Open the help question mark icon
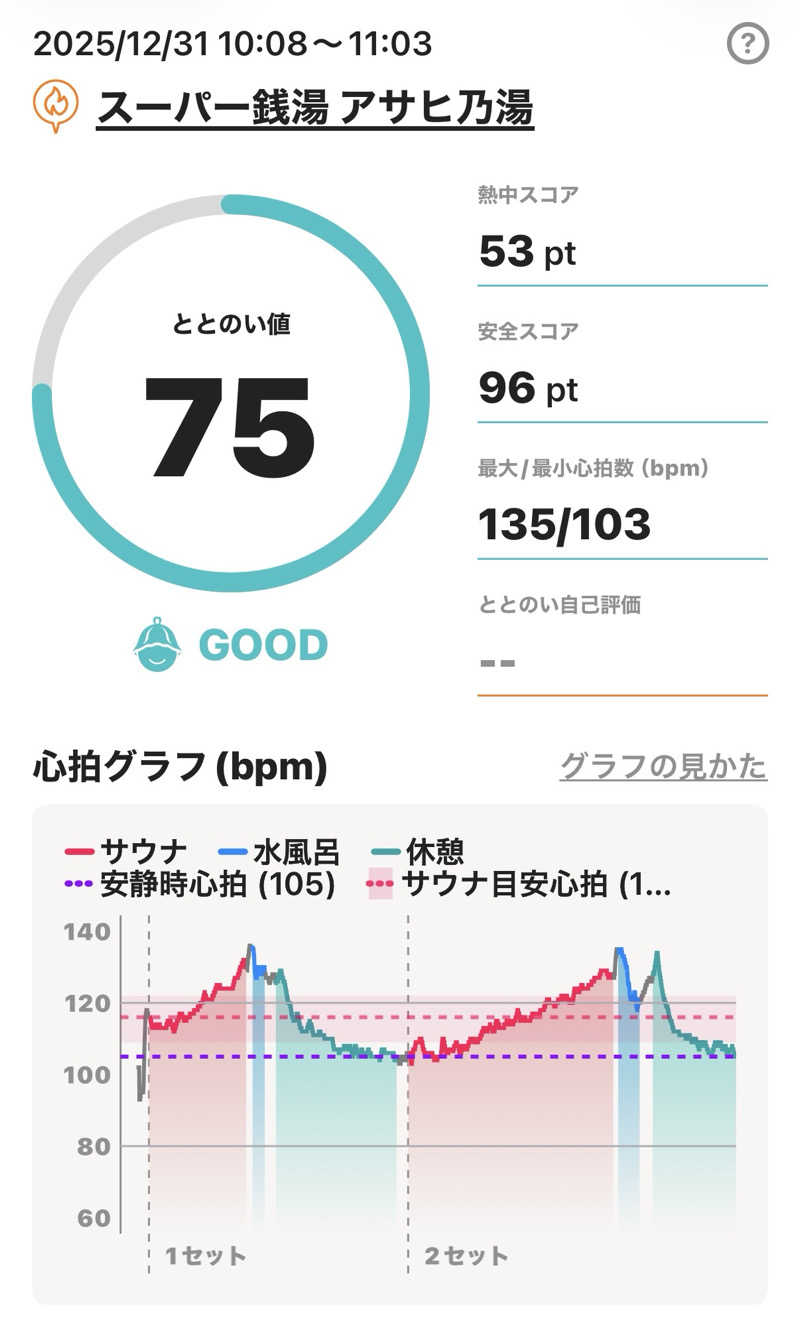This screenshot has height=1336, width=800. coord(747,44)
